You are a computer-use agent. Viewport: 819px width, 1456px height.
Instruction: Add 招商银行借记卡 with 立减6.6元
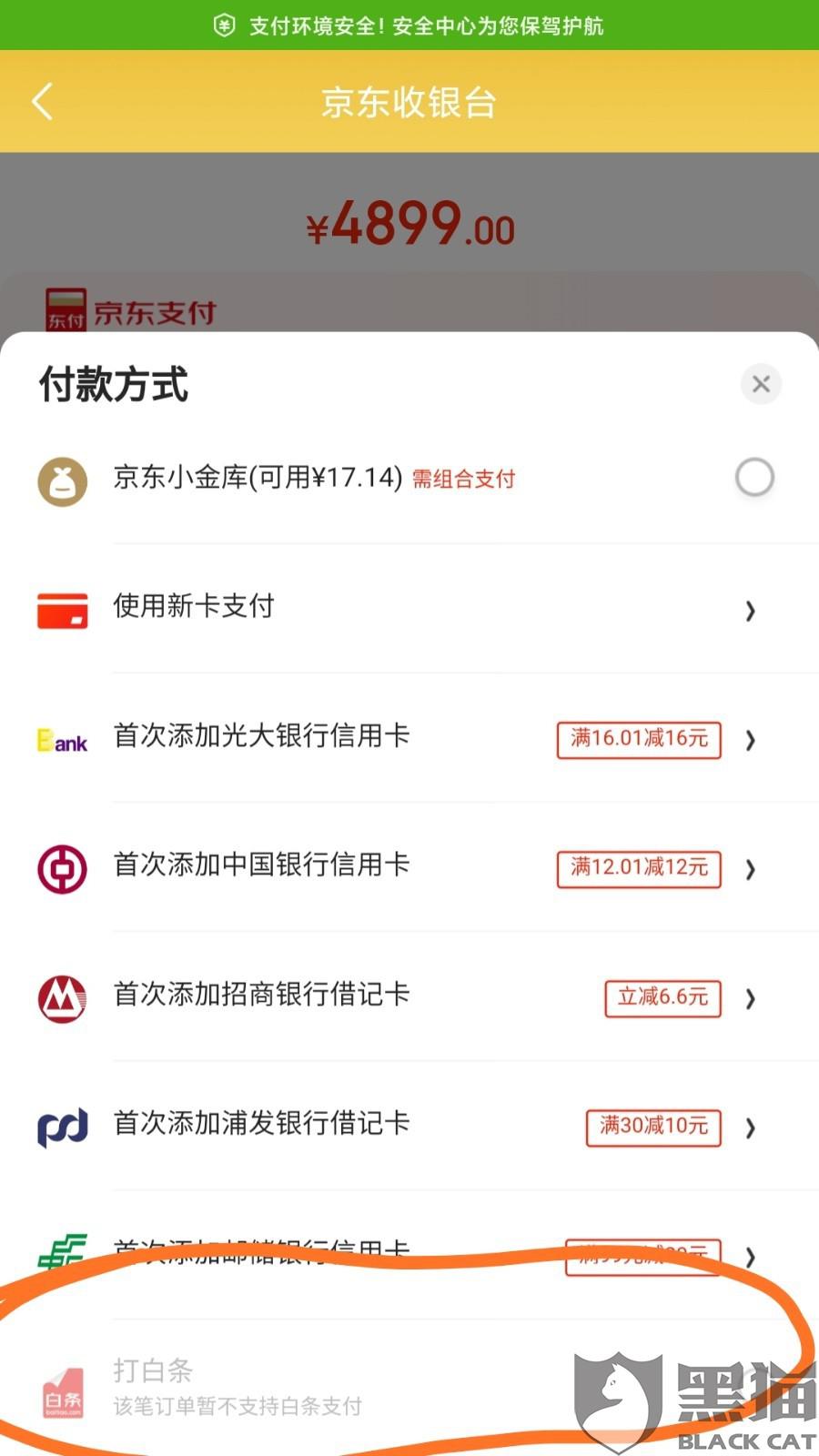pyautogui.click(x=409, y=996)
